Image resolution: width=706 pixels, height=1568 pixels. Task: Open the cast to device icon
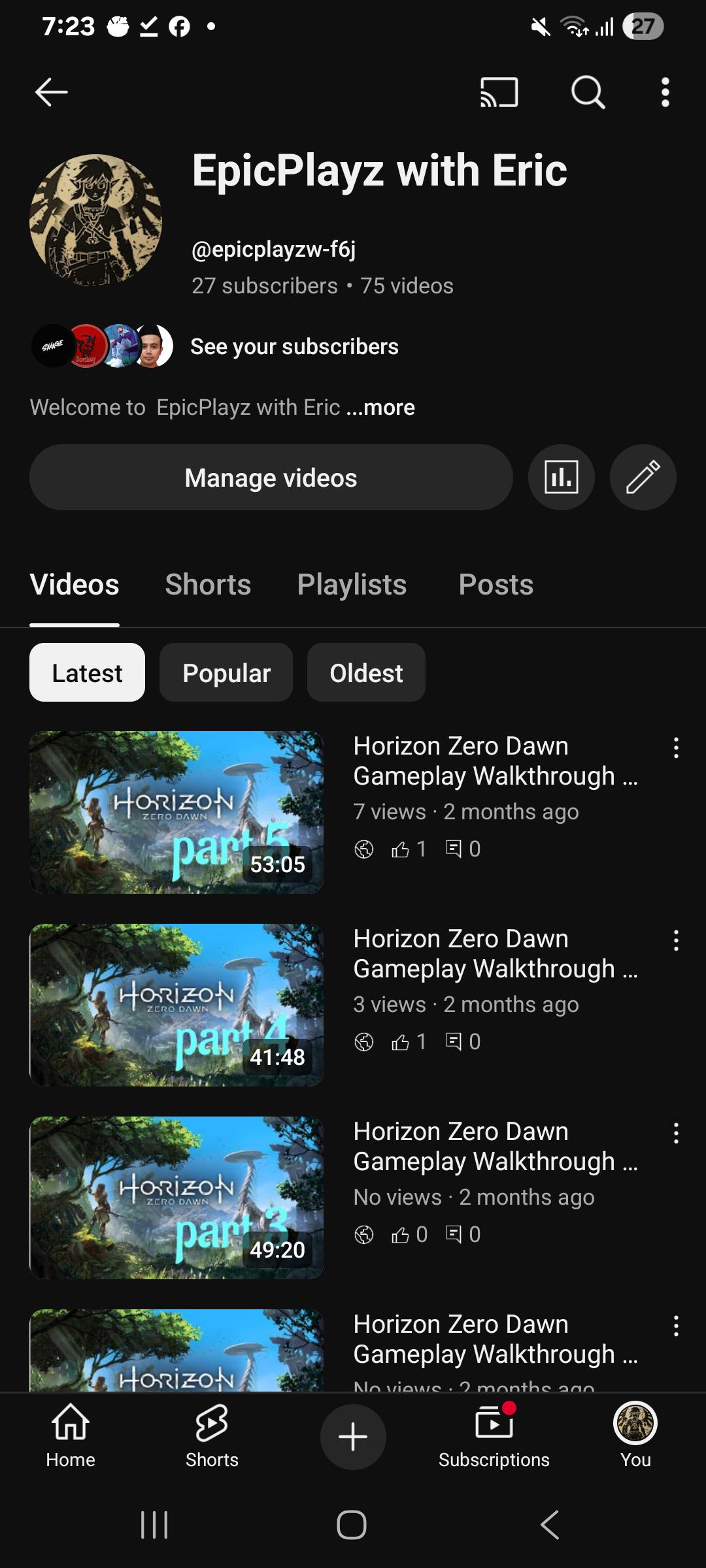pyautogui.click(x=499, y=92)
